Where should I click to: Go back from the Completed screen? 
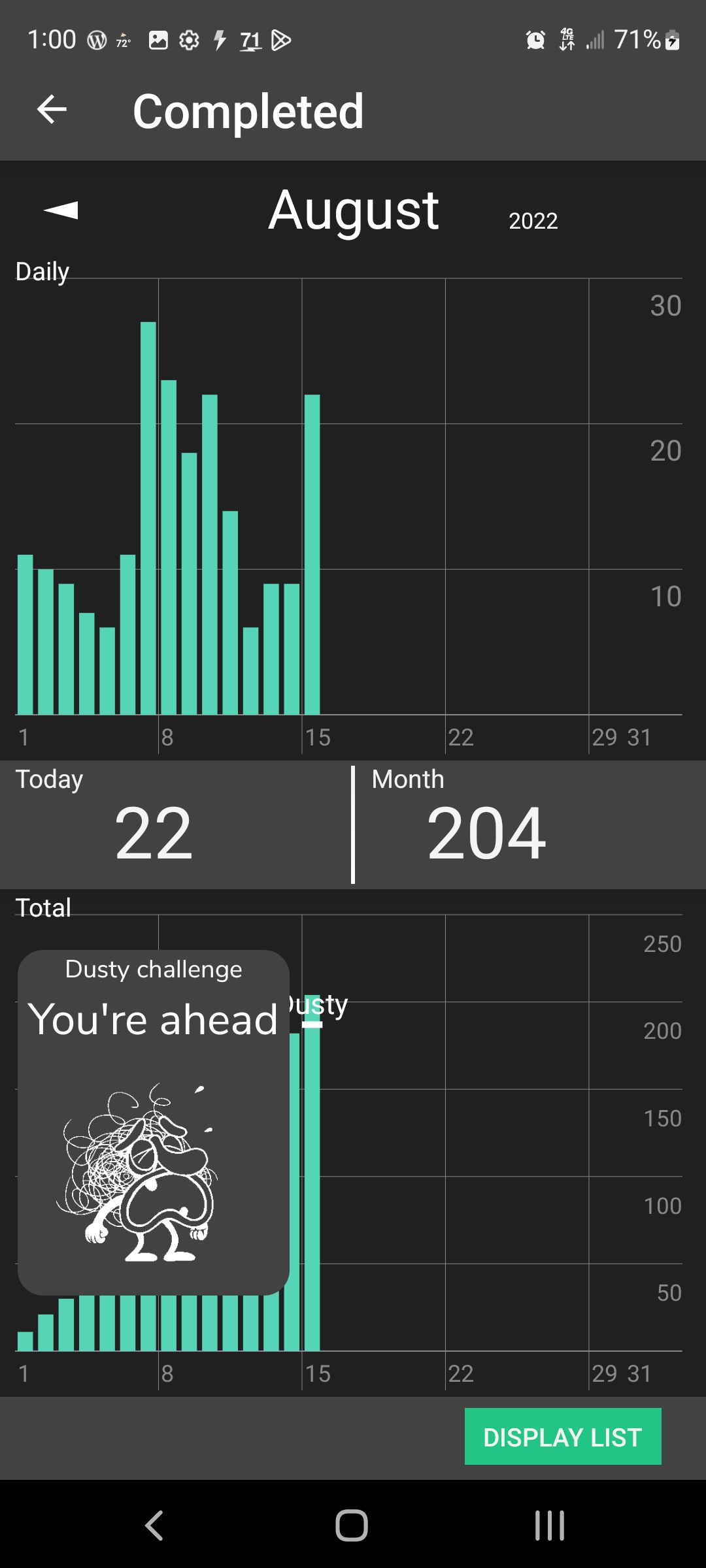(52, 109)
